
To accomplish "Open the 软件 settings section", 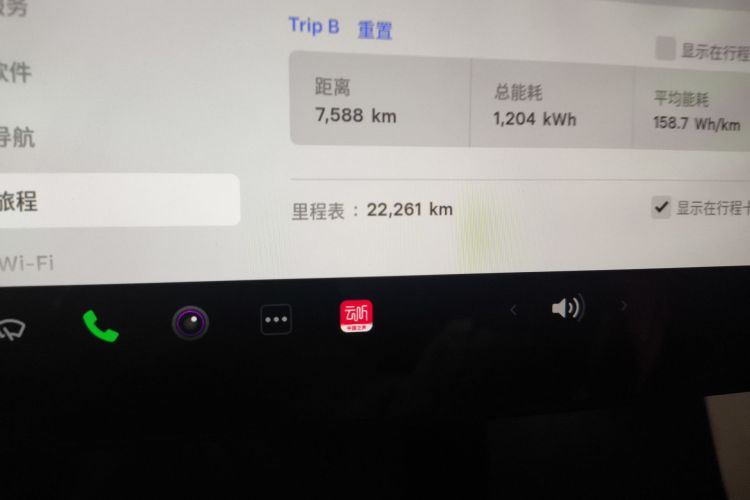I will point(16,72).
